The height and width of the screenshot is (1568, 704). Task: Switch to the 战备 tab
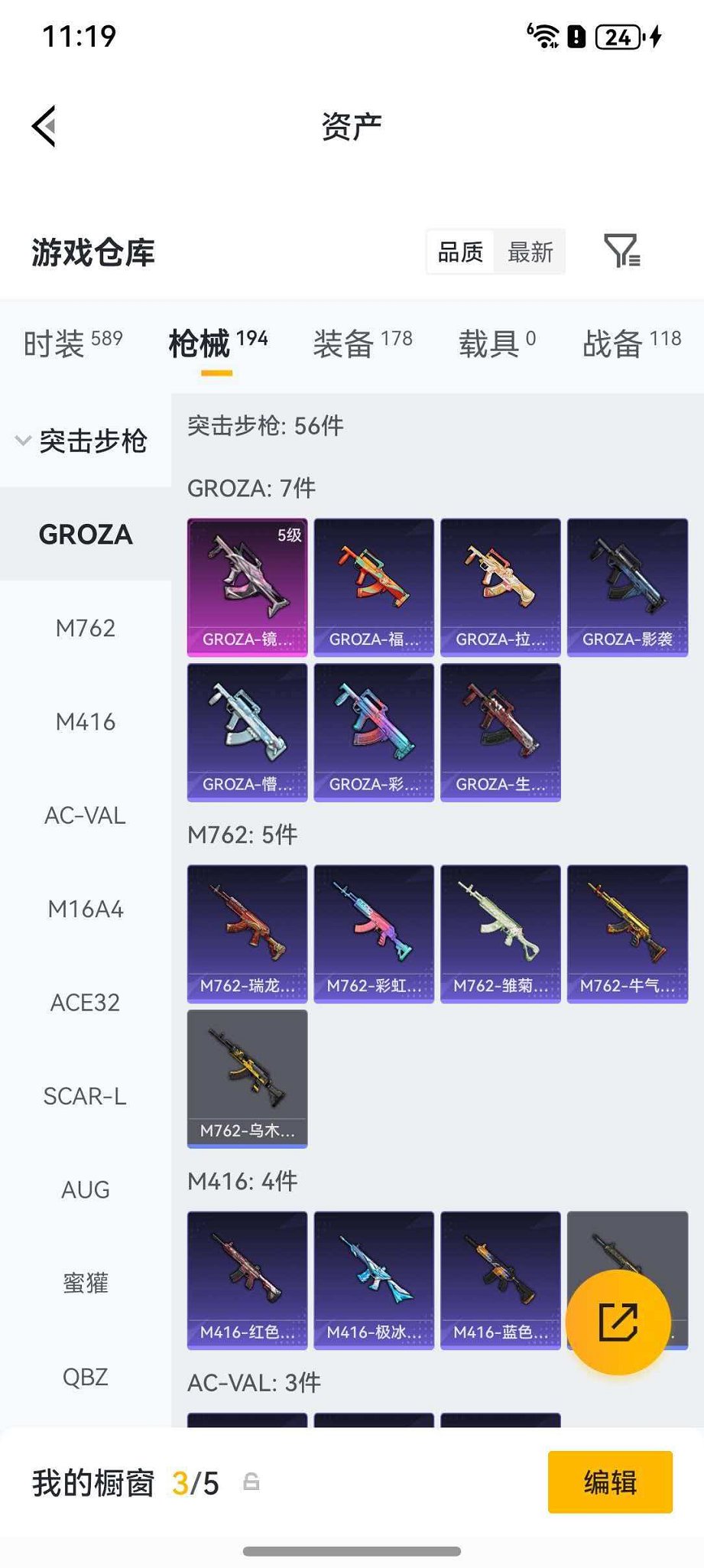pyautogui.click(x=631, y=343)
